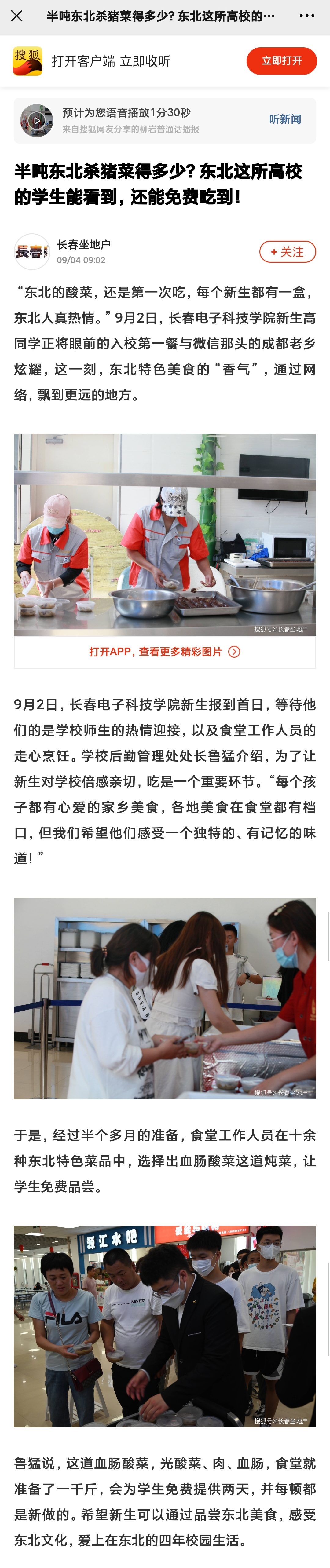
Task: Follow 长春坐地户 with 关注 button
Action: [288, 251]
